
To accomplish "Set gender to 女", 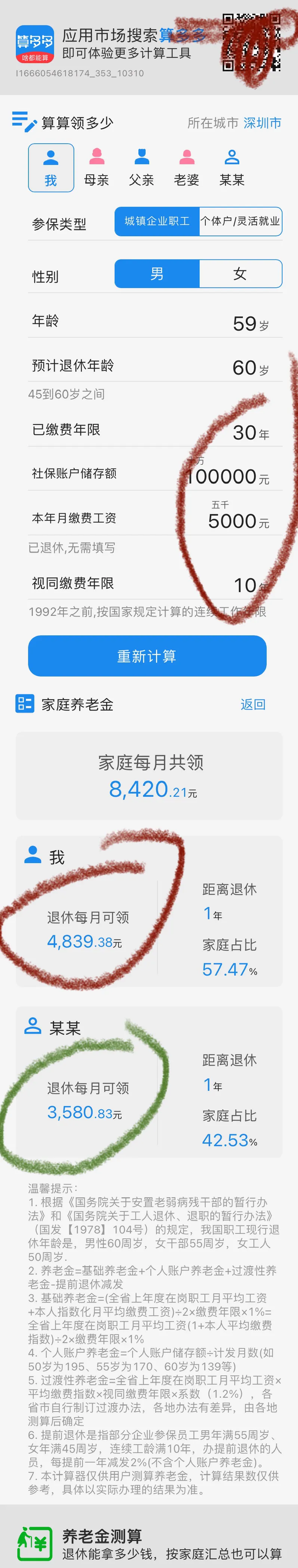I will pyautogui.click(x=240, y=274).
